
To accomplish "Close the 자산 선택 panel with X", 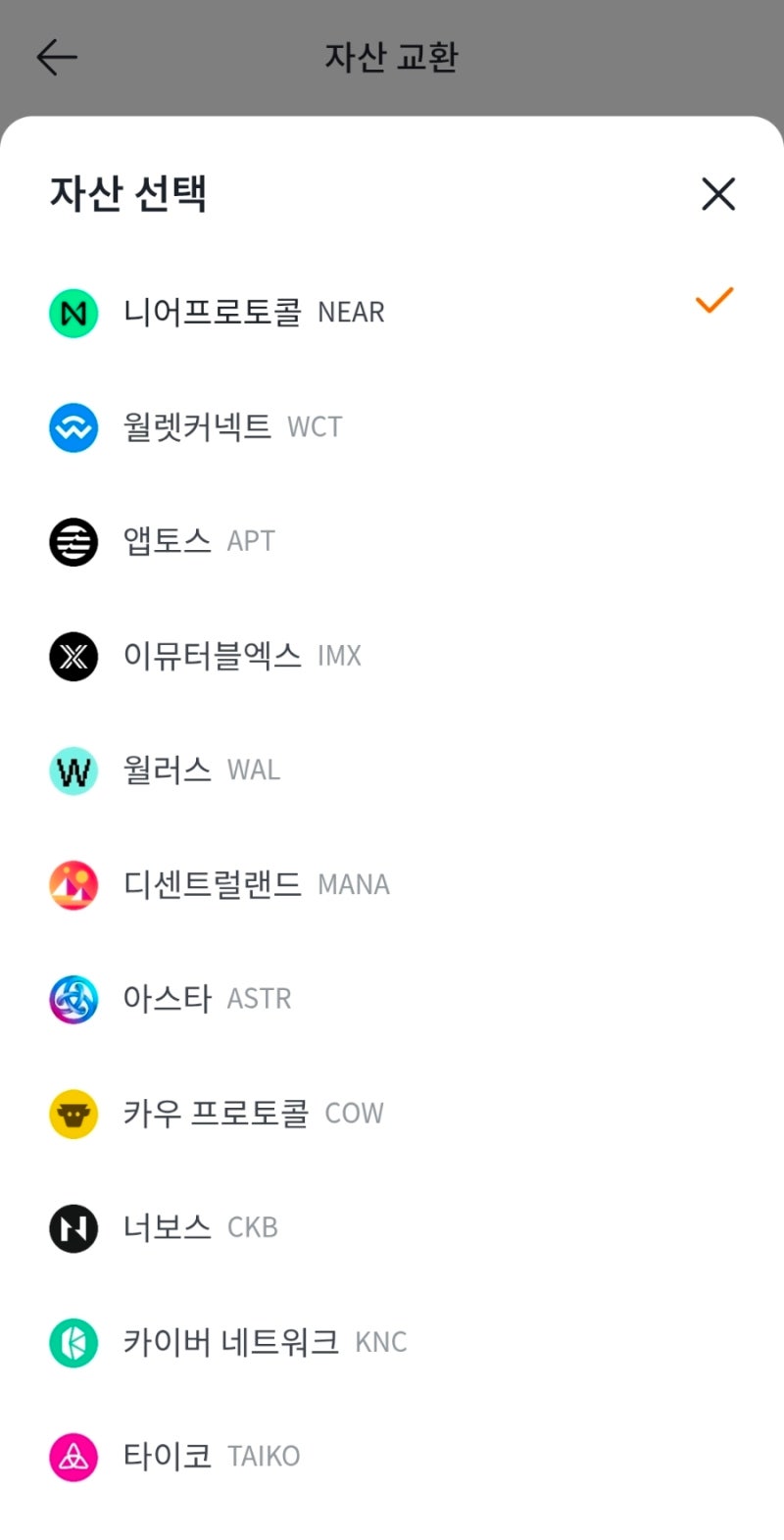I will click(718, 194).
